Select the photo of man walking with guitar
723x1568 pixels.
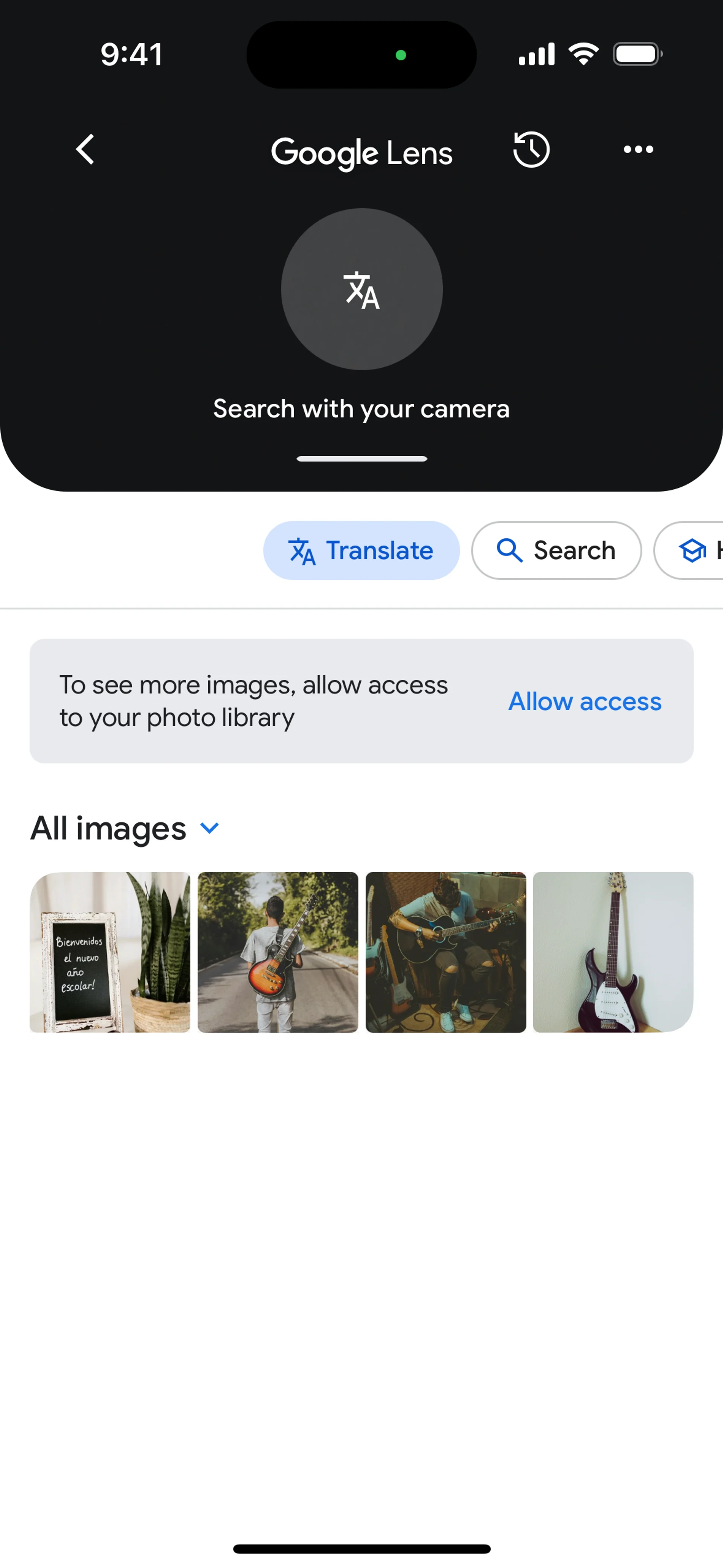coord(278,952)
